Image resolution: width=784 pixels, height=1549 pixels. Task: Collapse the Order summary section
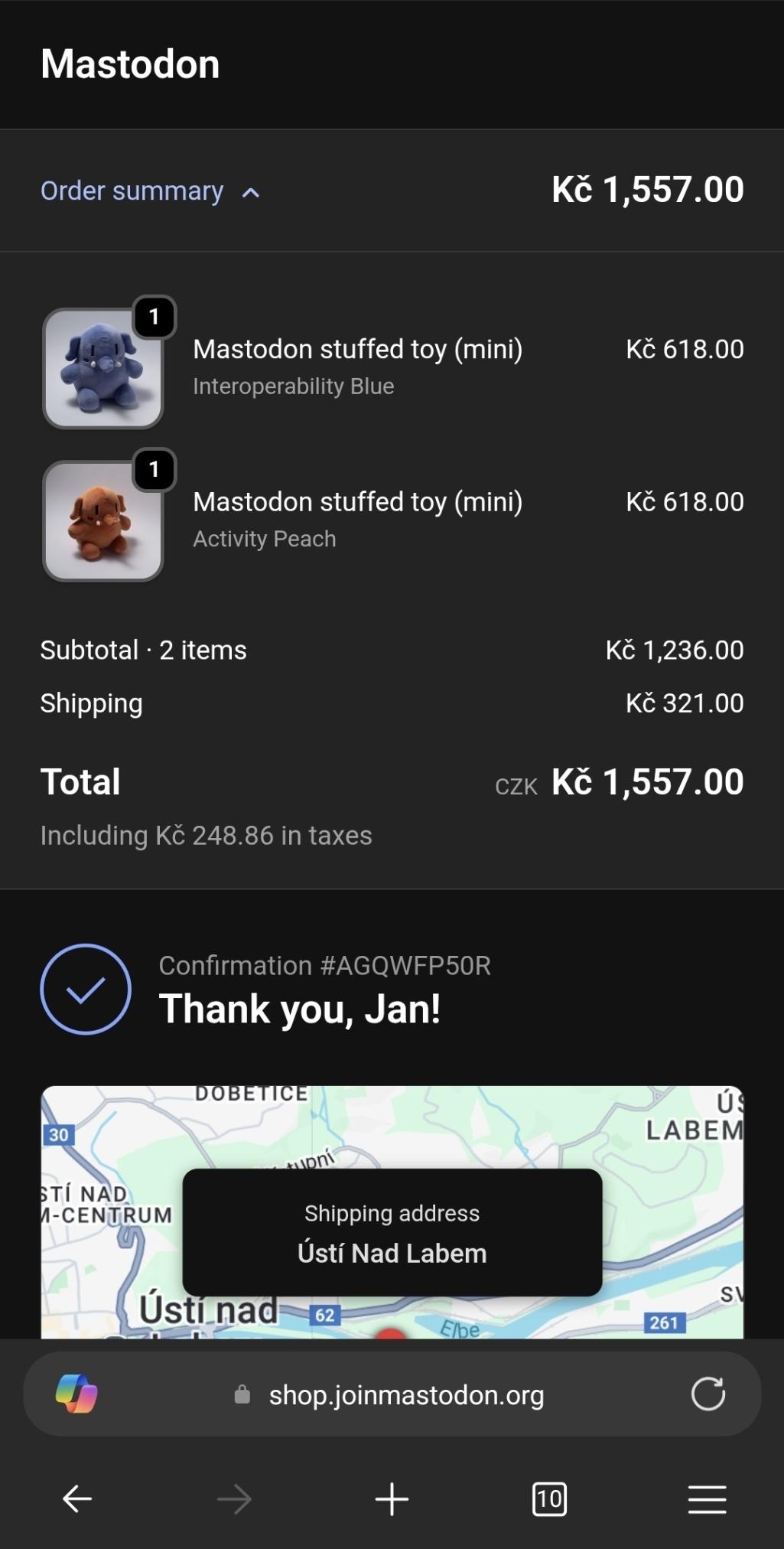pyautogui.click(x=150, y=191)
